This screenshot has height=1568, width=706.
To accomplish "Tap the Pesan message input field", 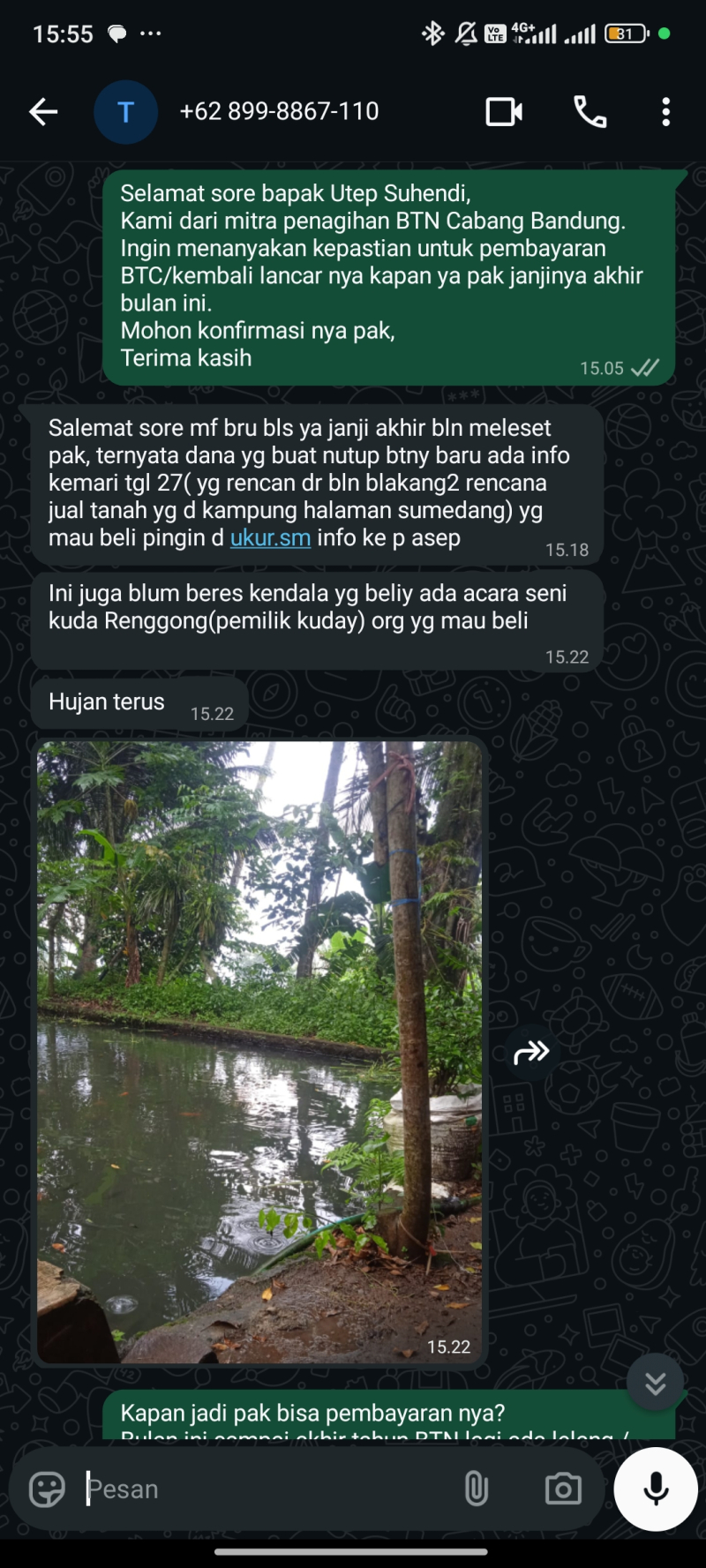I will pos(221,1489).
